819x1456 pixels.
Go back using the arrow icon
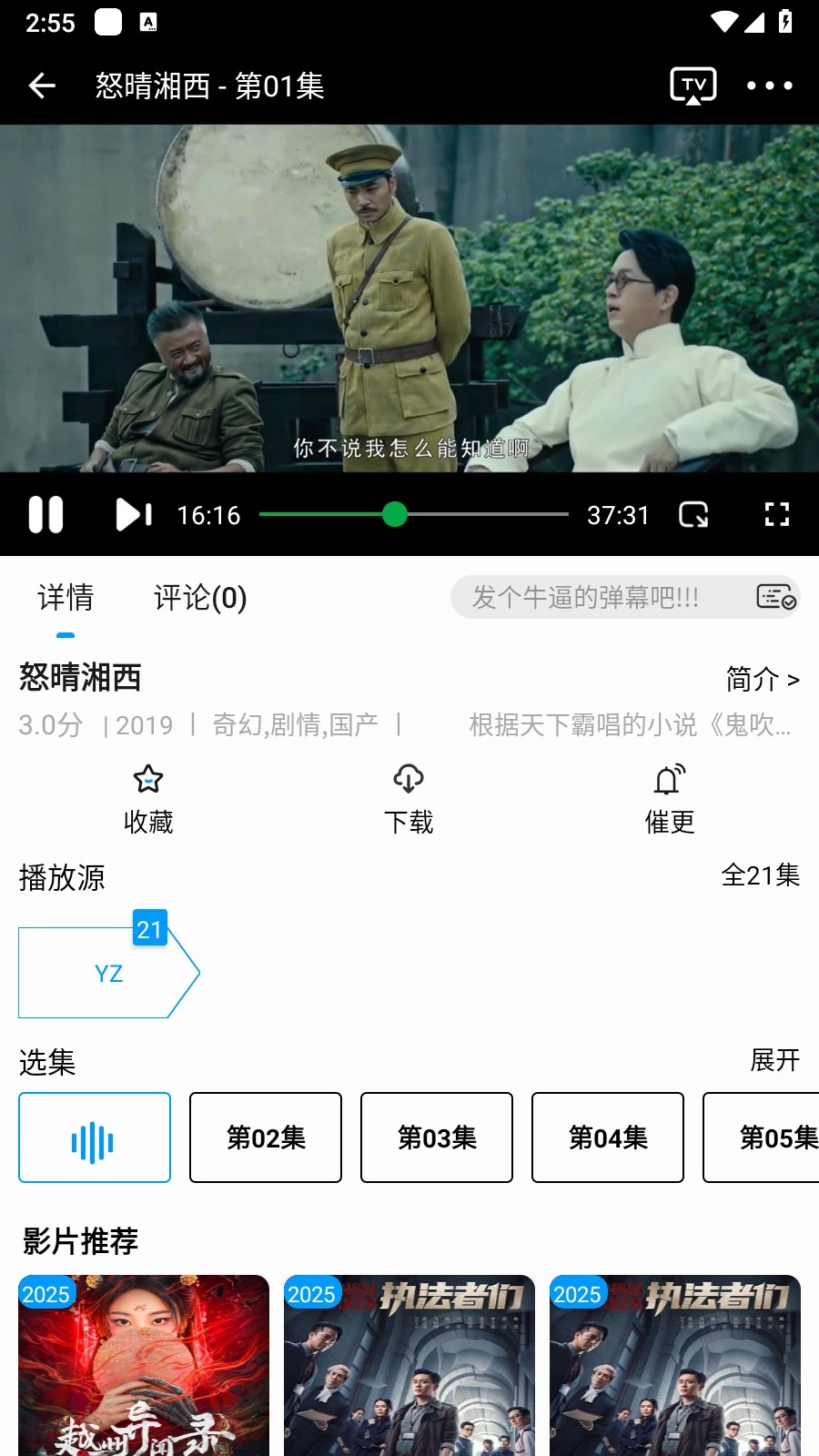pos(42,86)
